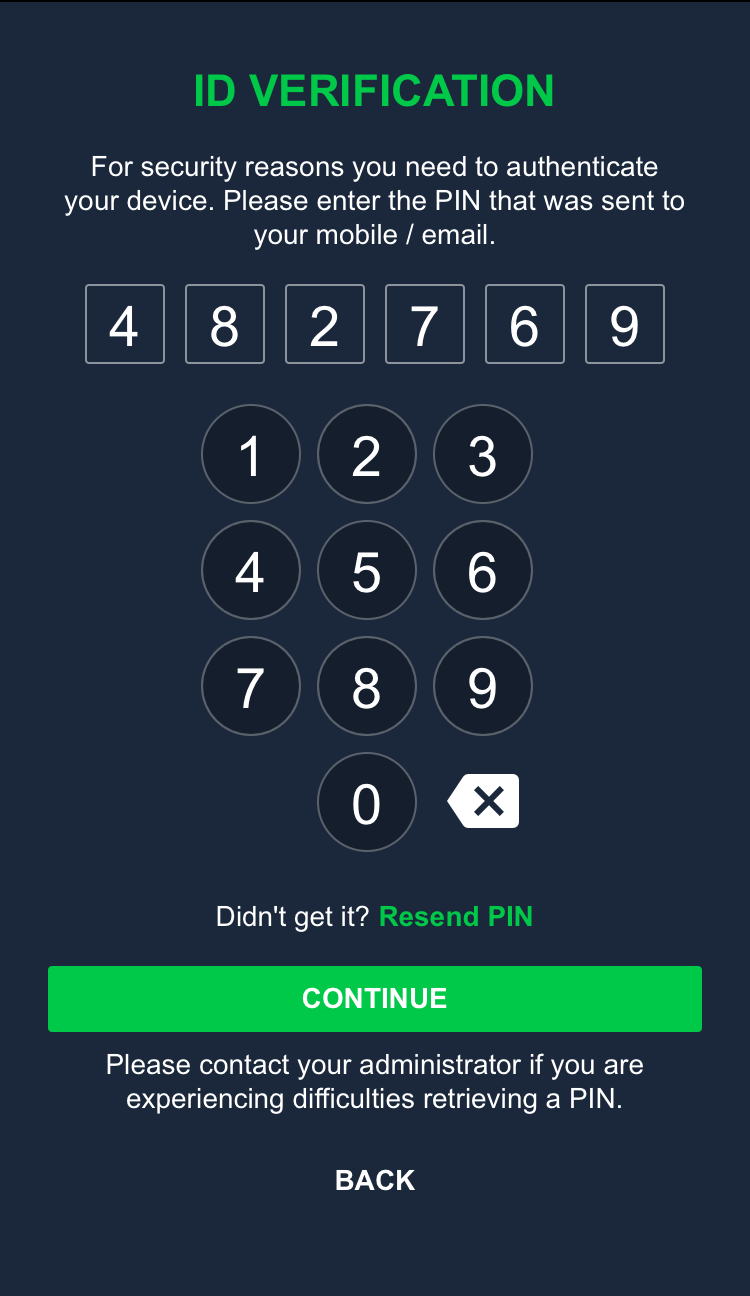
Task: Tap keypad digit 1
Action: (x=251, y=454)
